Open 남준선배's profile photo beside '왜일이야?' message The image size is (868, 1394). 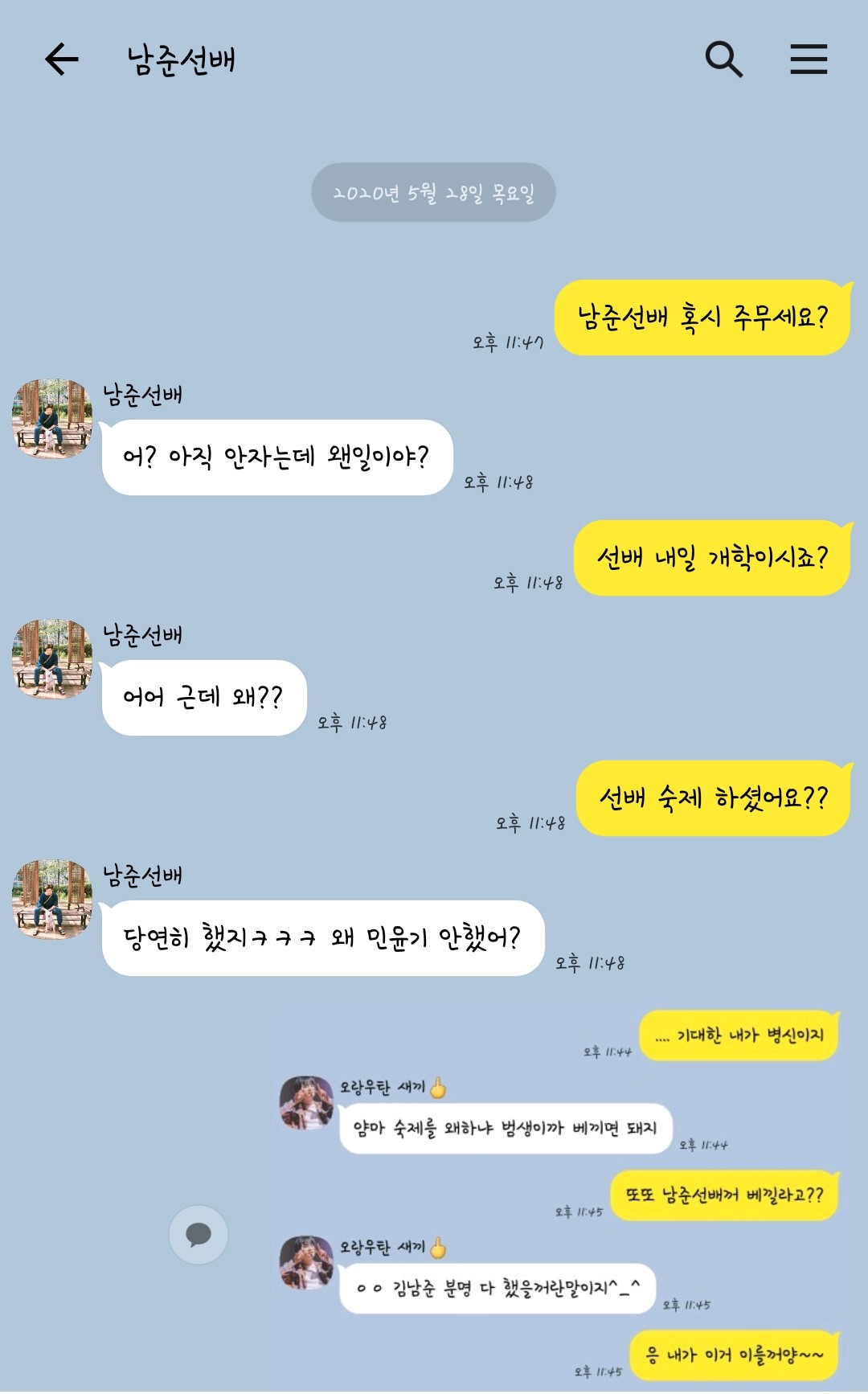click(x=52, y=419)
